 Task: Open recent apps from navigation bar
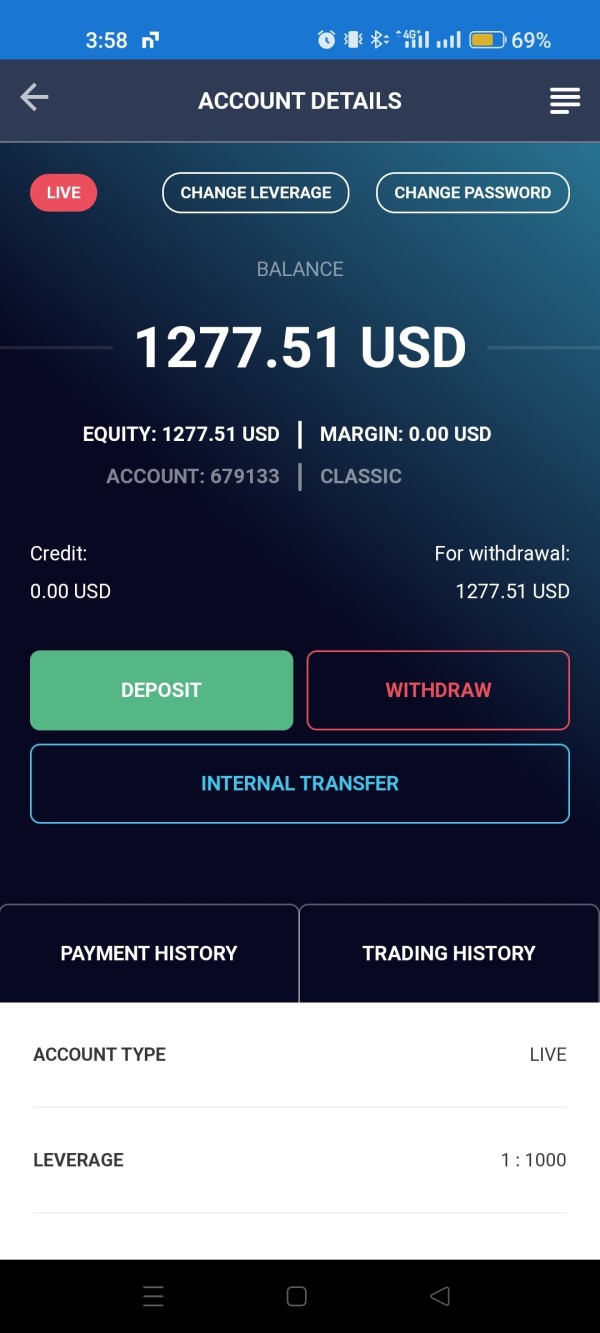click(153, 1296)
